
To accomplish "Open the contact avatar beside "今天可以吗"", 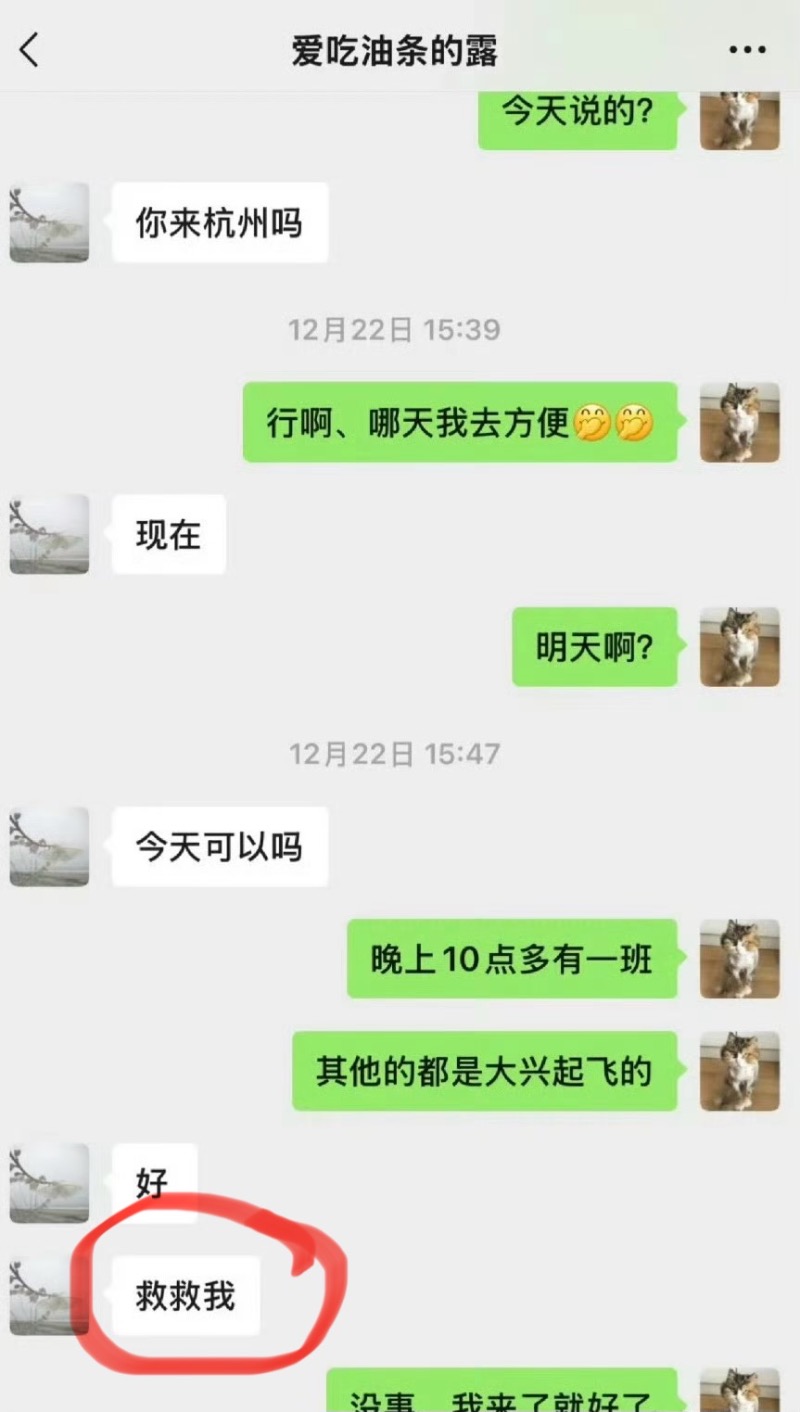I will click(49, 846).
